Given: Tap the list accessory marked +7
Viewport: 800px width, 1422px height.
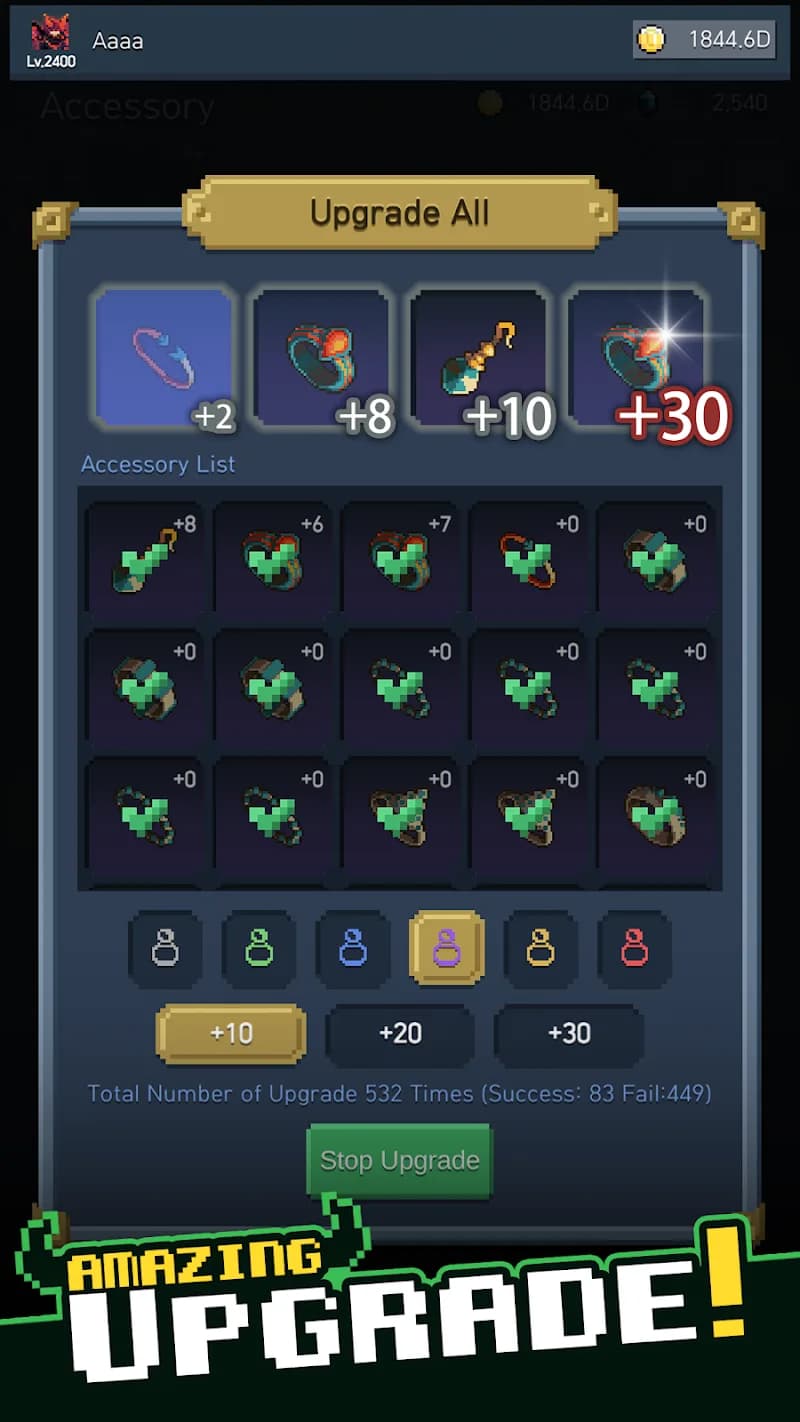Looking at the screenshot, I should point(399,560).
